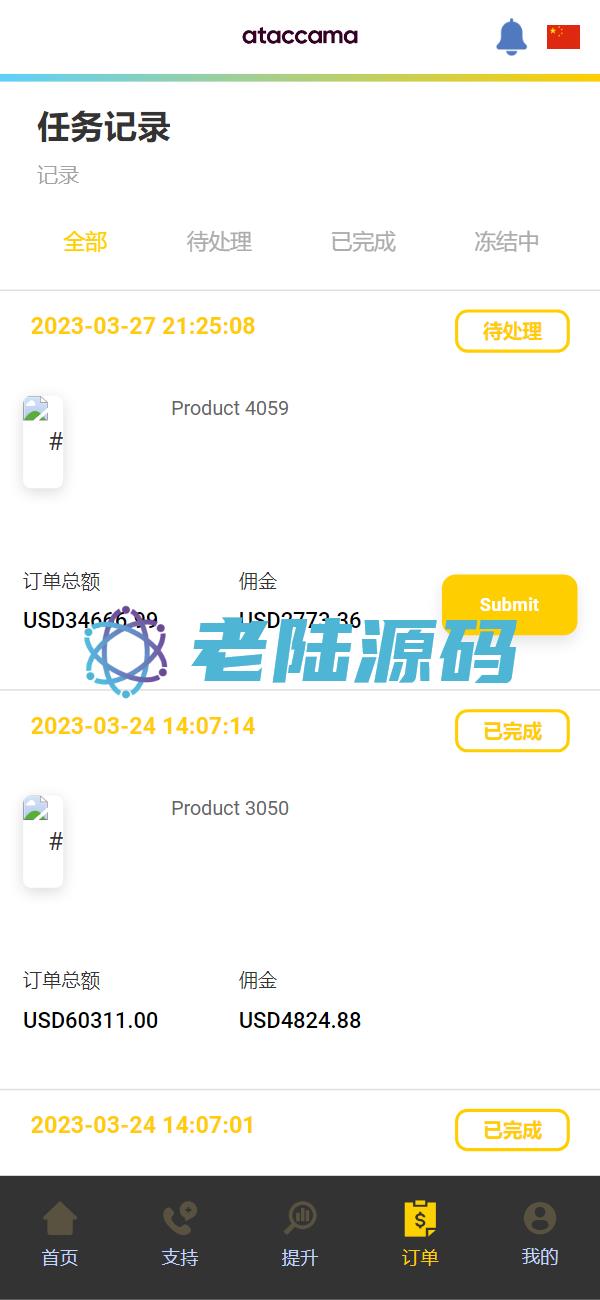This screenshot has width=600, height=1300.
Task: Switch to the 已完成 tab
Action: (x=363, y=242)
